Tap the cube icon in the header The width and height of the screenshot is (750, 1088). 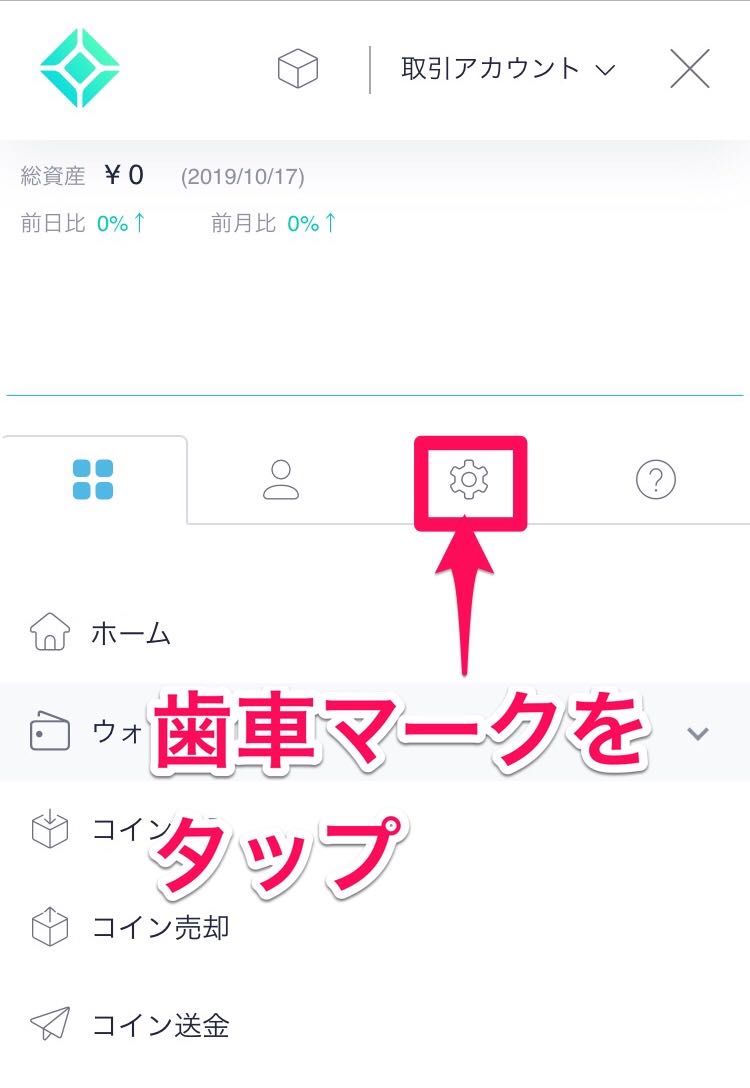pos(298,69)
